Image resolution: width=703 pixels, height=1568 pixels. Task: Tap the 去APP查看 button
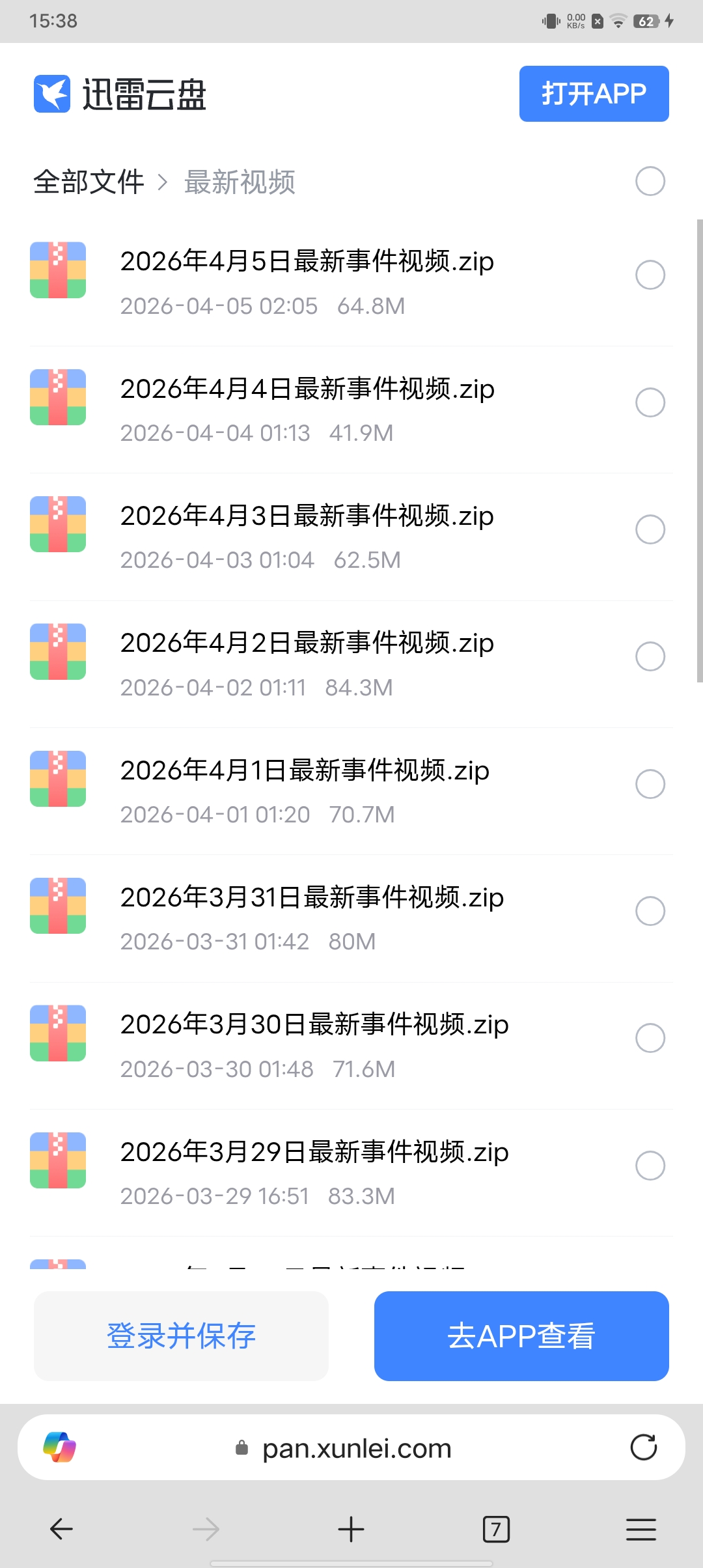click(x=521, y=1336)
